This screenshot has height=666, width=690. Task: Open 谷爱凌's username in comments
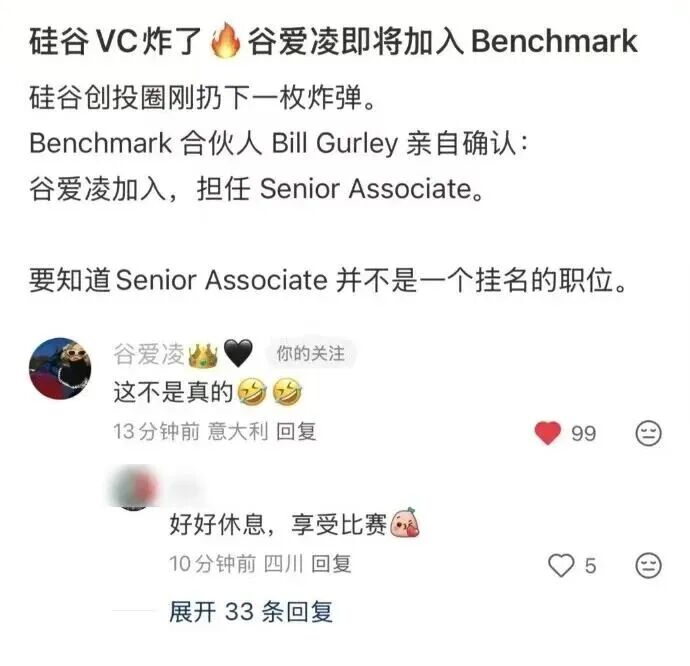pyautogui.click(x=149, y=354)
